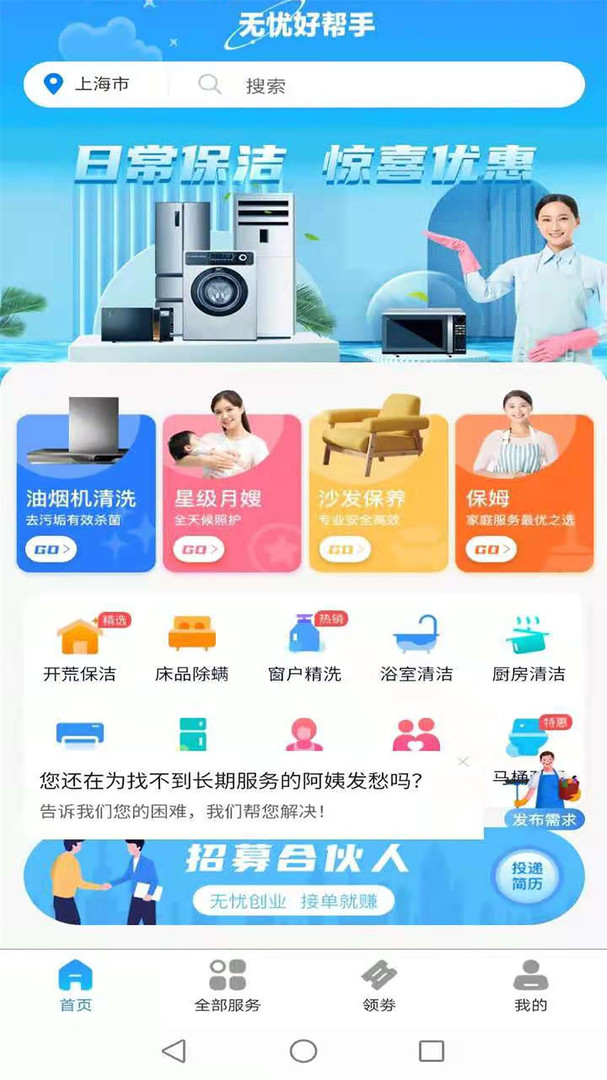The height and width of the screenshot is (1080, 607).
Task: Select the 床品除螨 category
Action: click(x=191, y=648)
